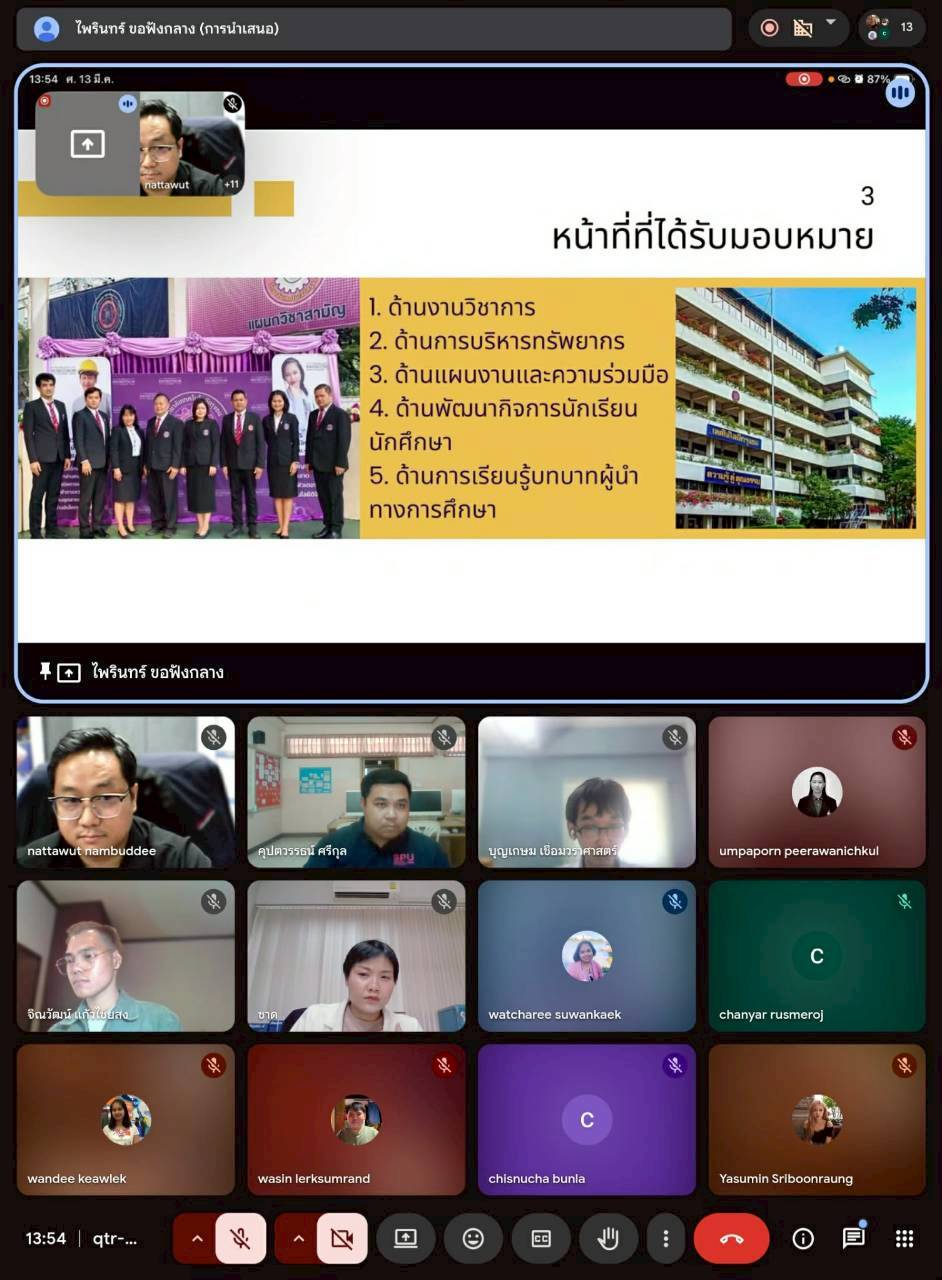942x1280 pixels.
Task: Open the meeting info details
Action: point(803,1239)
